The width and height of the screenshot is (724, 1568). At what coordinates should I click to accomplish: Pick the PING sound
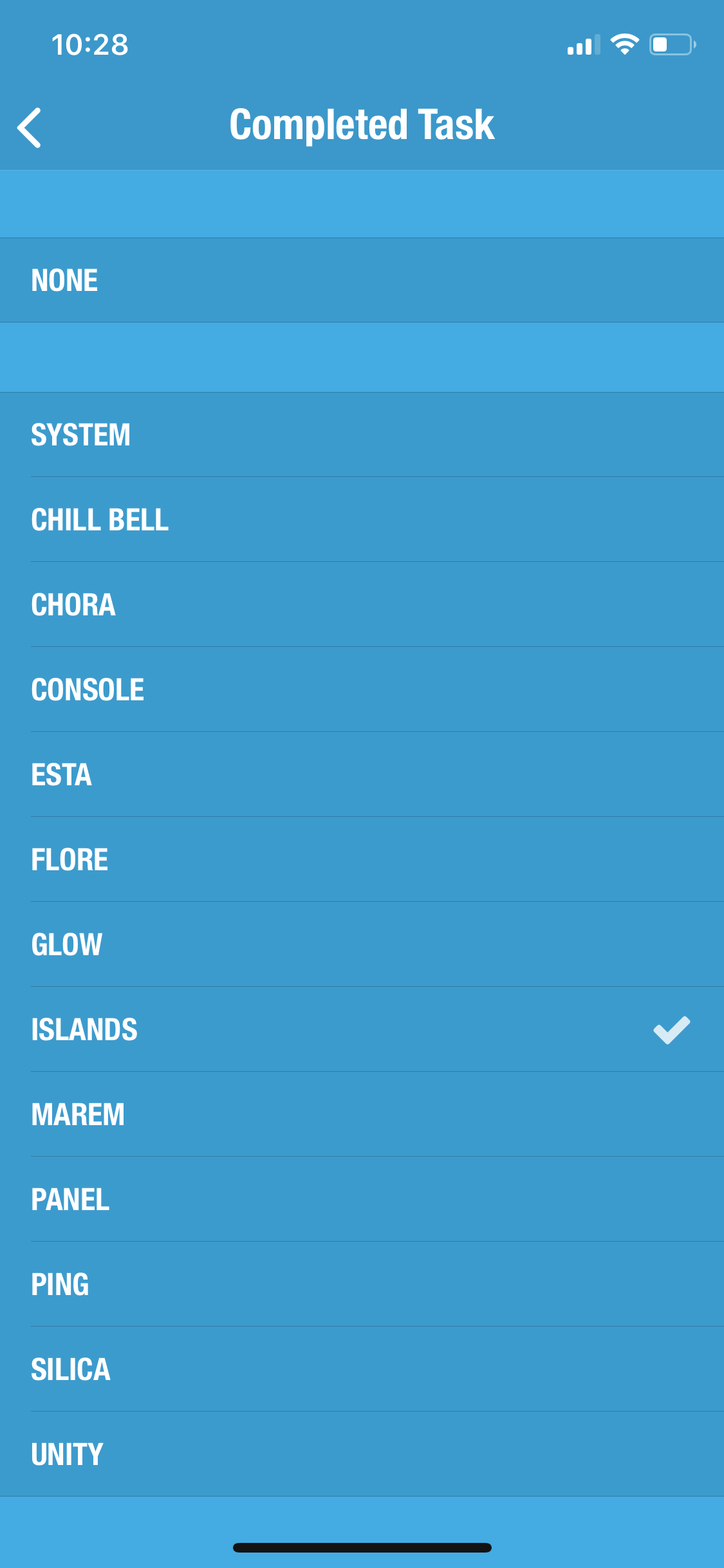(x=362, y=1284)
